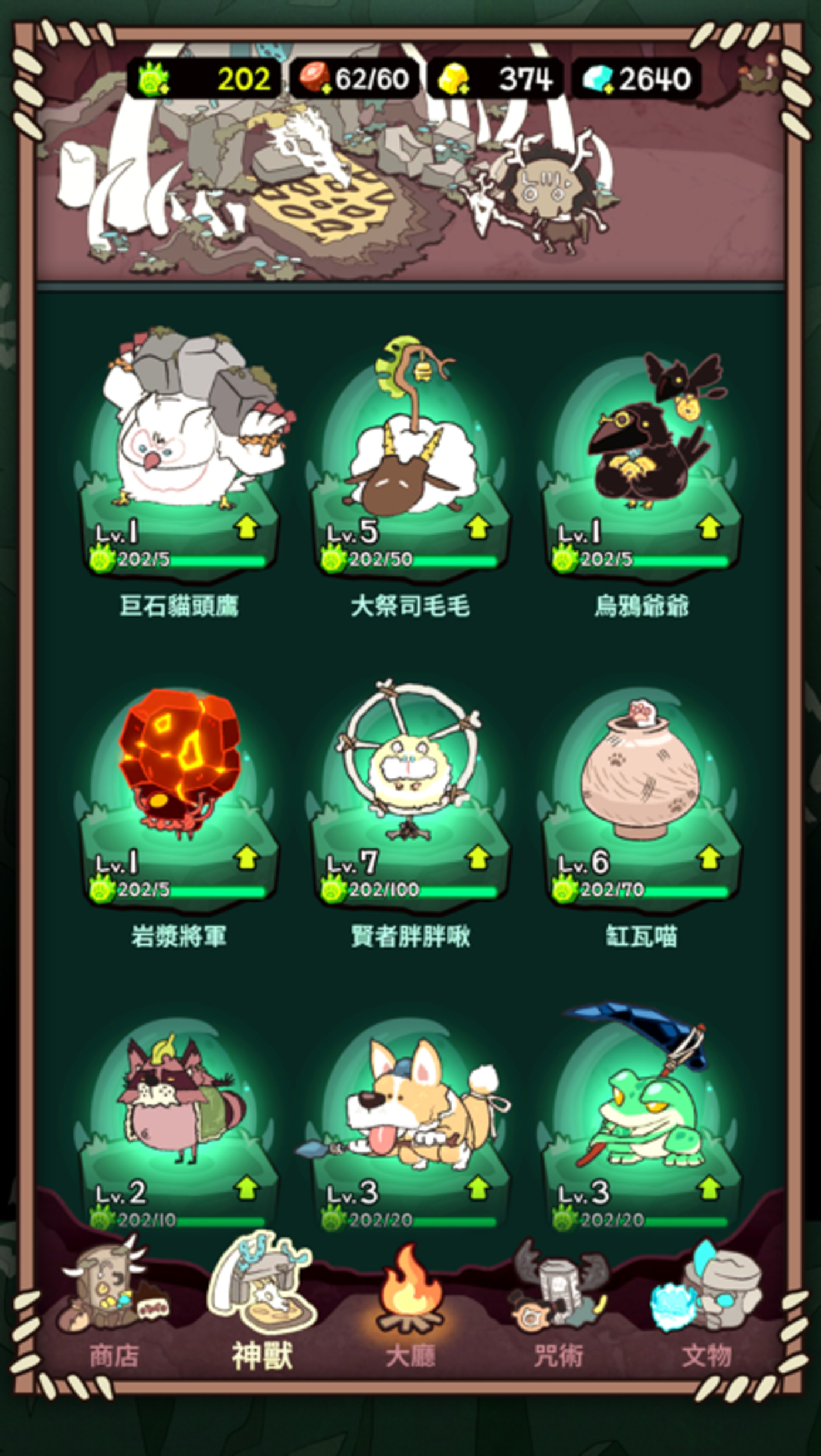Open 賢者胖胖啾 beast details
The image size is (821, 1456).
tap(410, 774)
